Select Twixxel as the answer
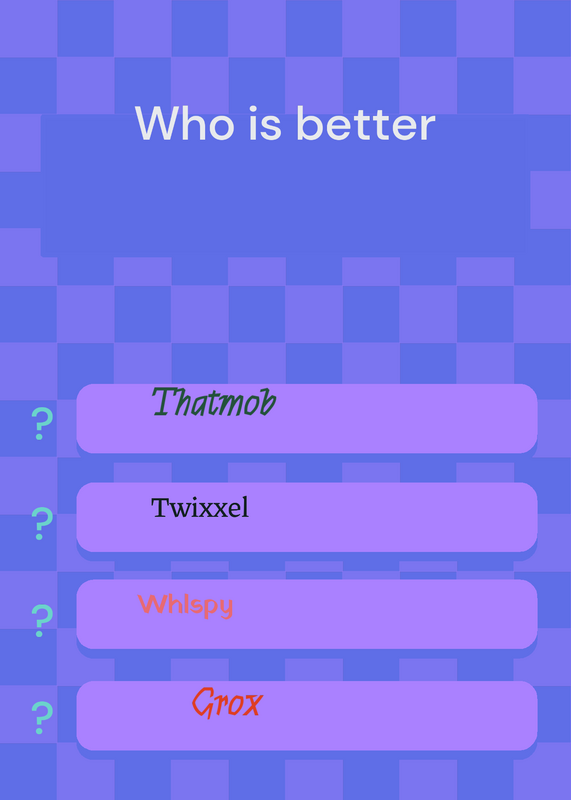571x800 pixels. coord(307,517)
